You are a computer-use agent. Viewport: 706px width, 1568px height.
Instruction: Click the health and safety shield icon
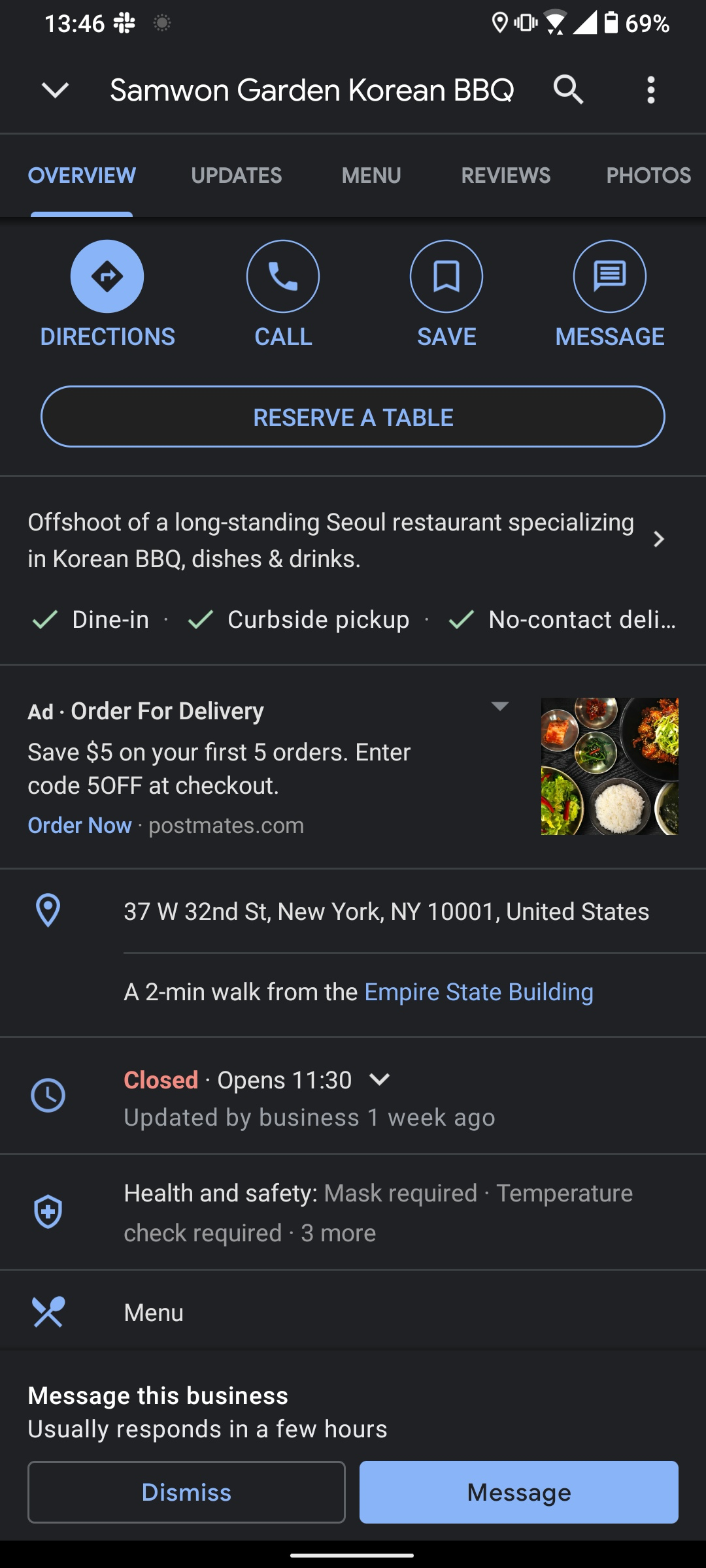[48, 1210]
